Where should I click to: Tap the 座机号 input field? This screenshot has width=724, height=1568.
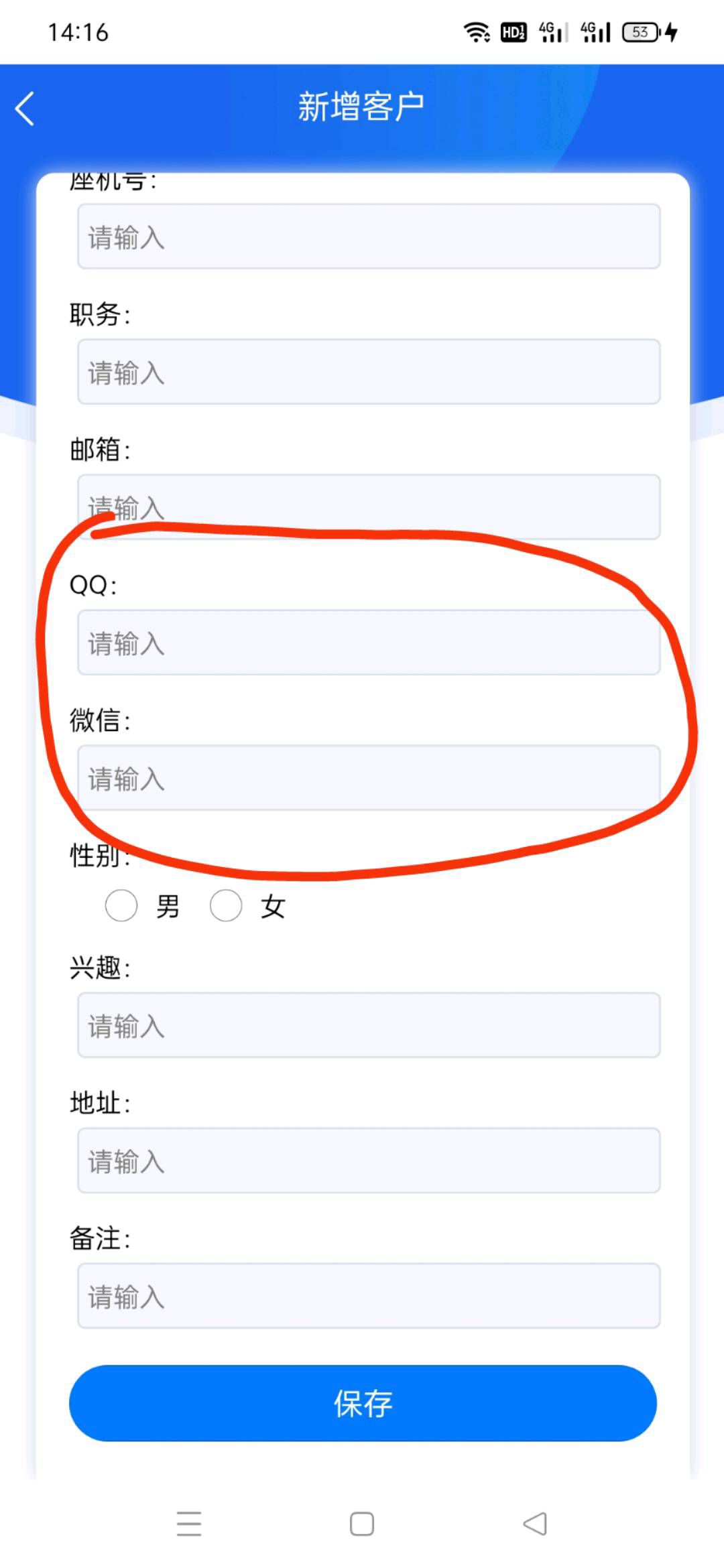coord(369,237)
